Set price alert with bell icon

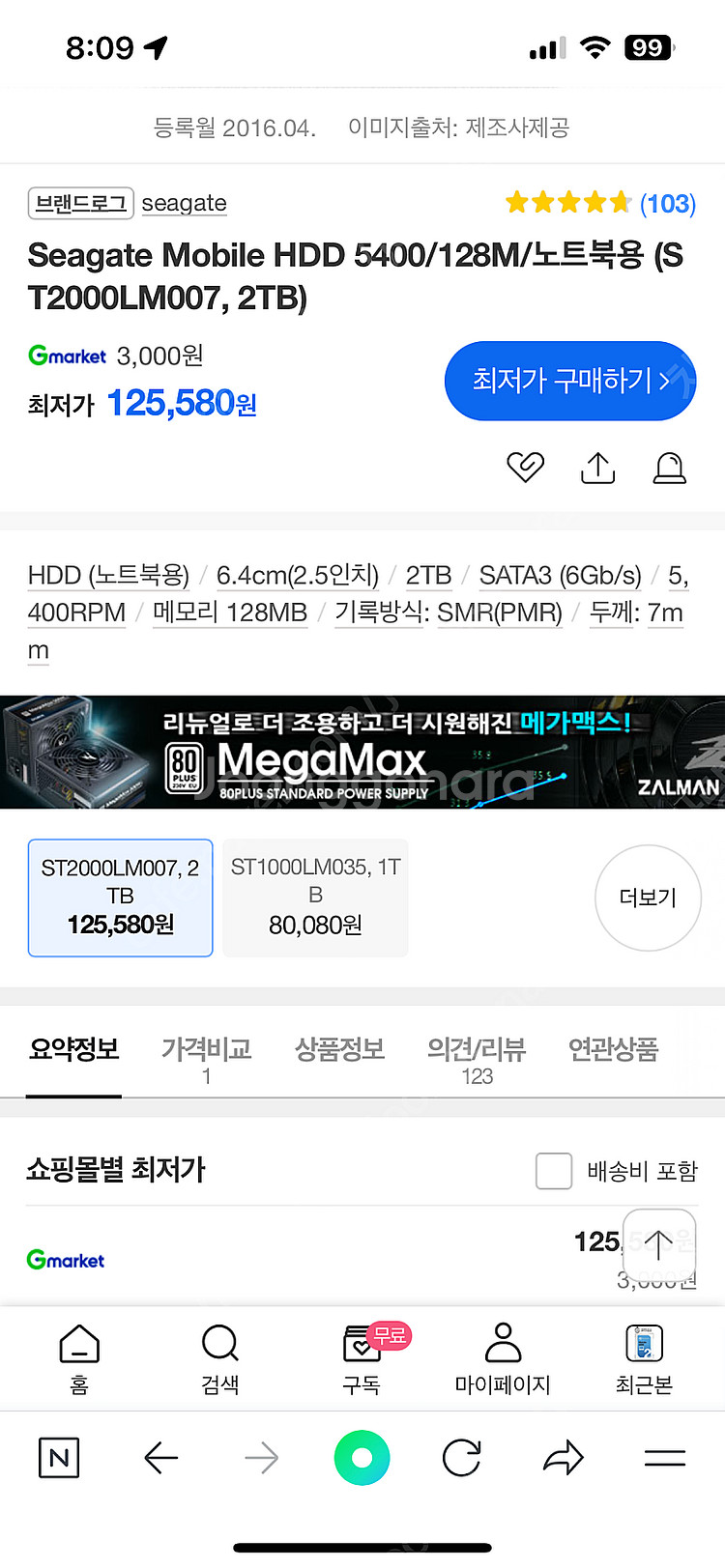(670, 468)
